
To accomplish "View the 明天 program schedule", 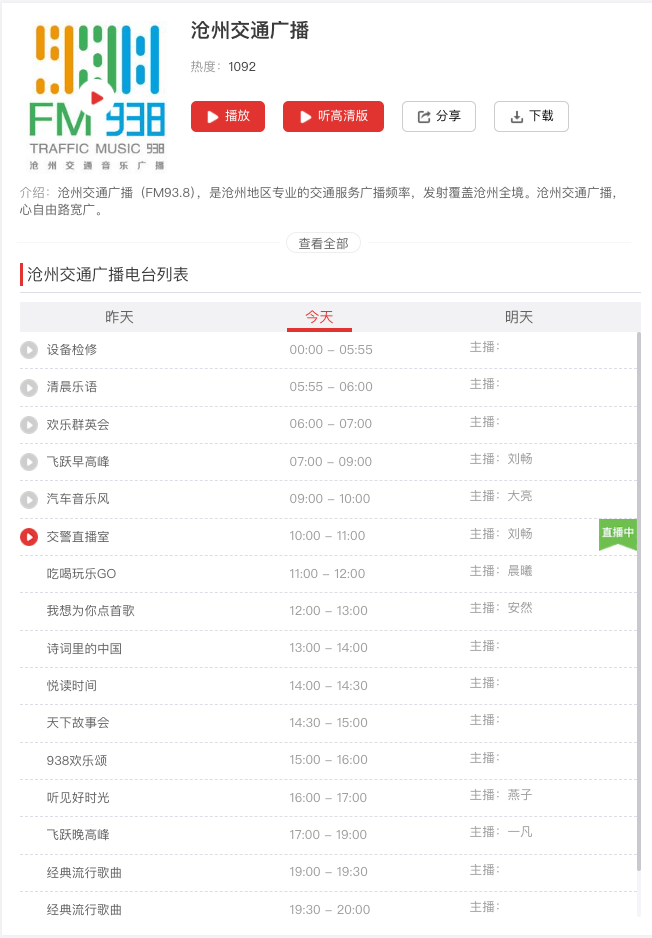I will [519, 317].
